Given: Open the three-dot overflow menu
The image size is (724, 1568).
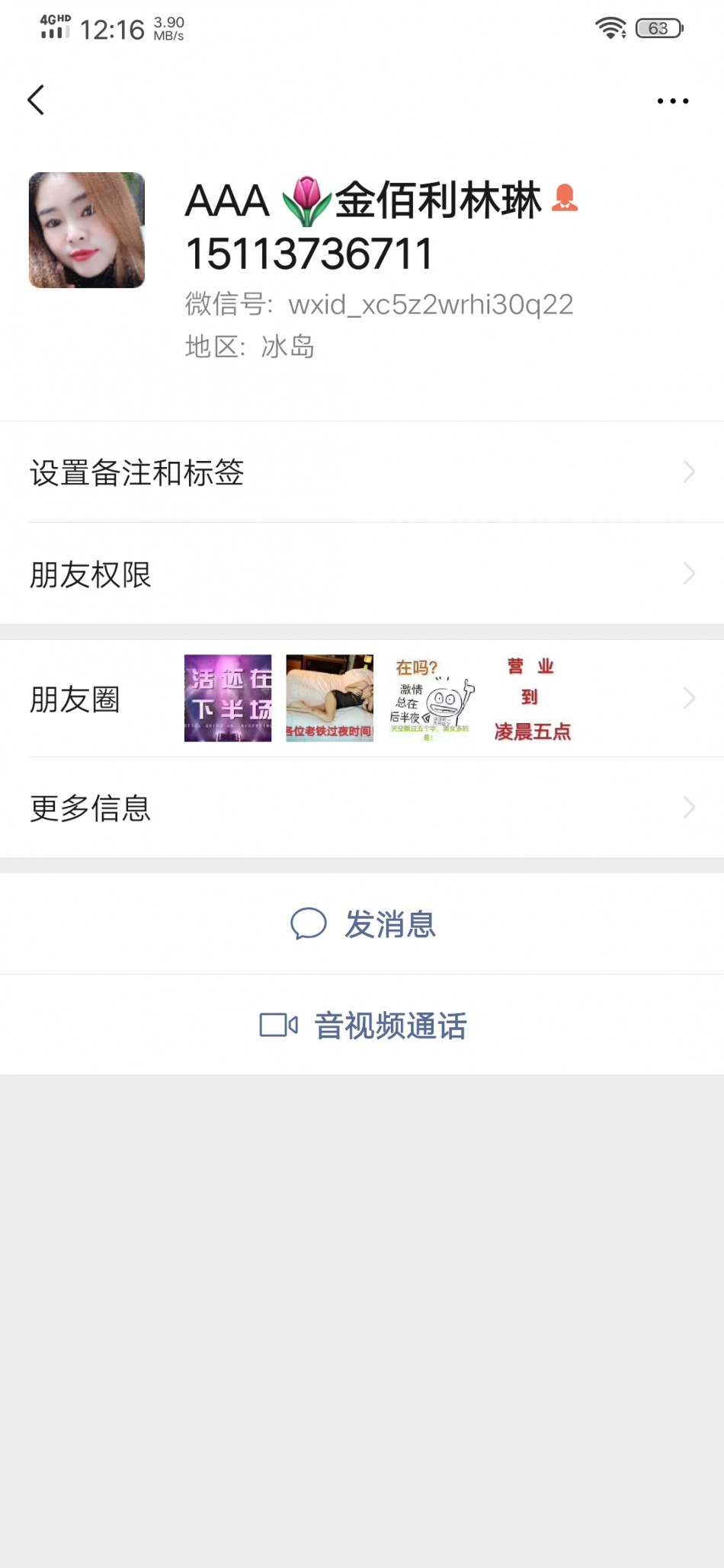Looking at the screenshot, I should coord(672,101).
